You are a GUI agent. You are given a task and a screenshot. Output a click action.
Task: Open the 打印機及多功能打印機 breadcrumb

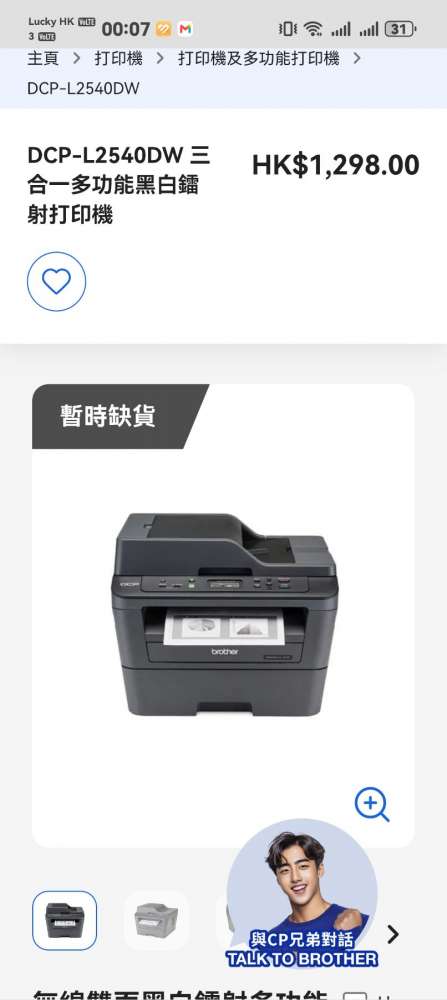click(258, 59)
